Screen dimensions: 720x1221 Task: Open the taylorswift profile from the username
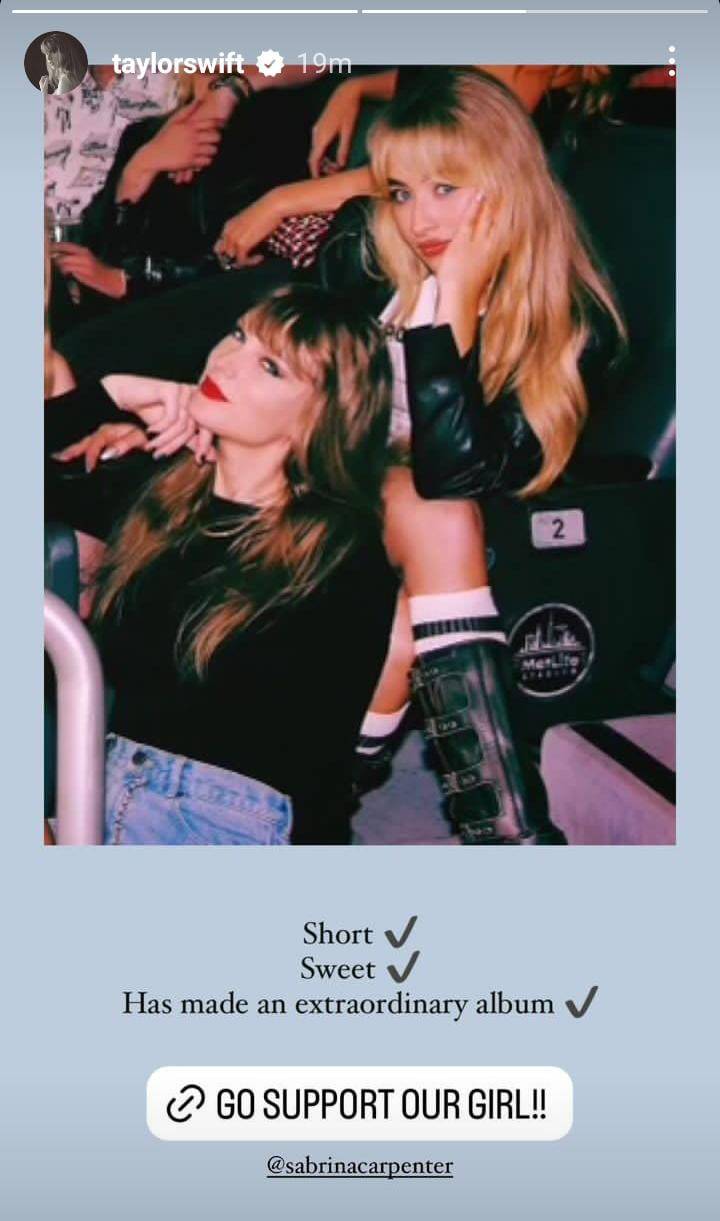(178, 64)
